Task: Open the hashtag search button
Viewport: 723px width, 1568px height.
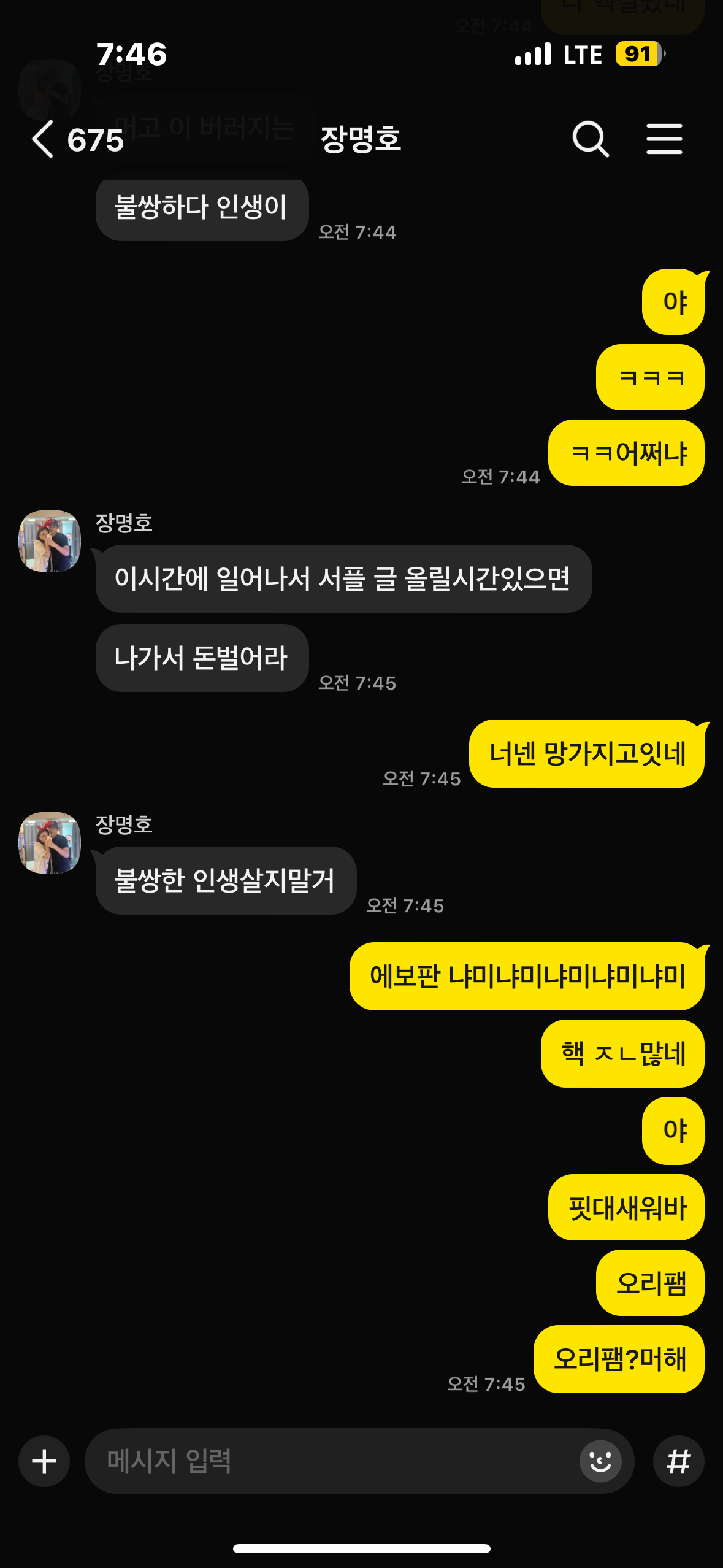Action: click(x=678, y=1461)
